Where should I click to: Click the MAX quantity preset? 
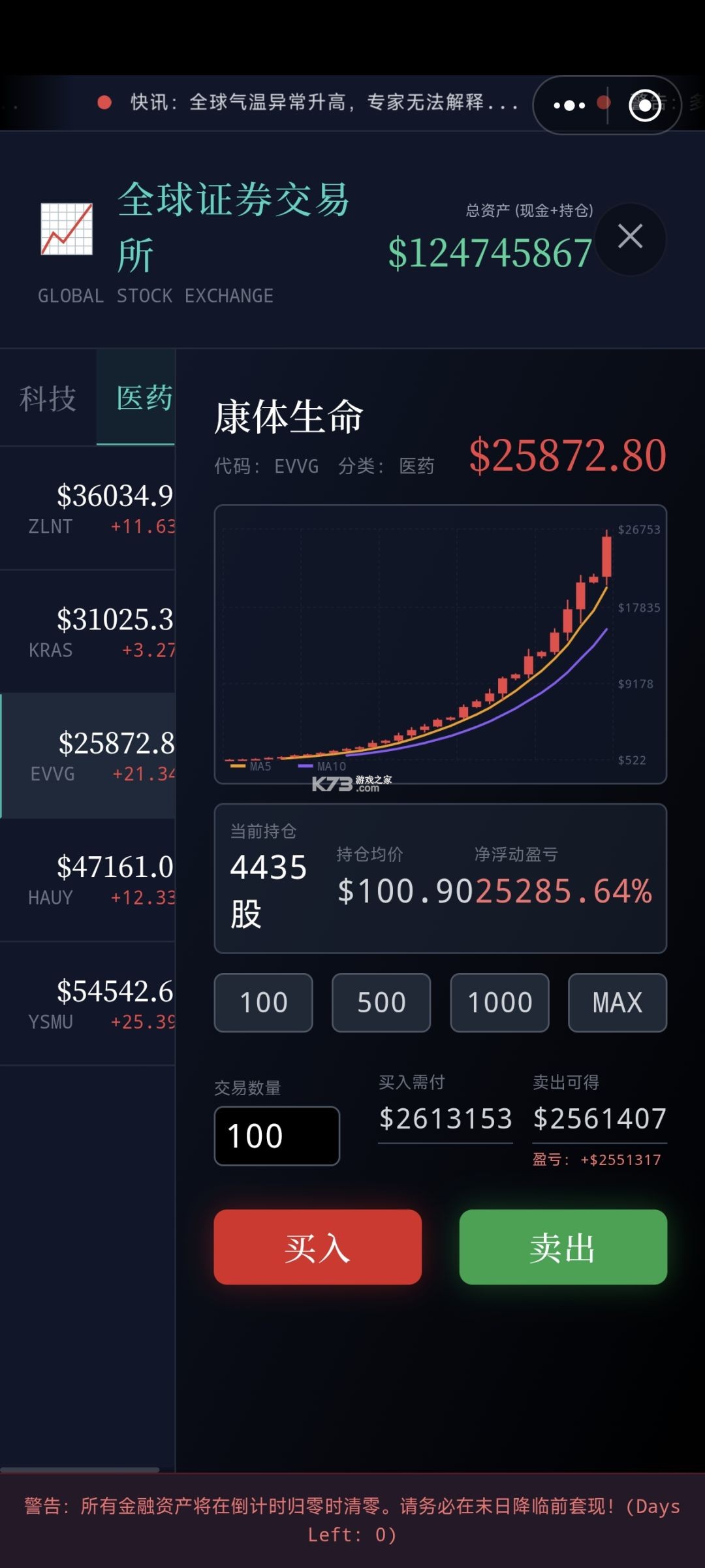point(617,1002)
